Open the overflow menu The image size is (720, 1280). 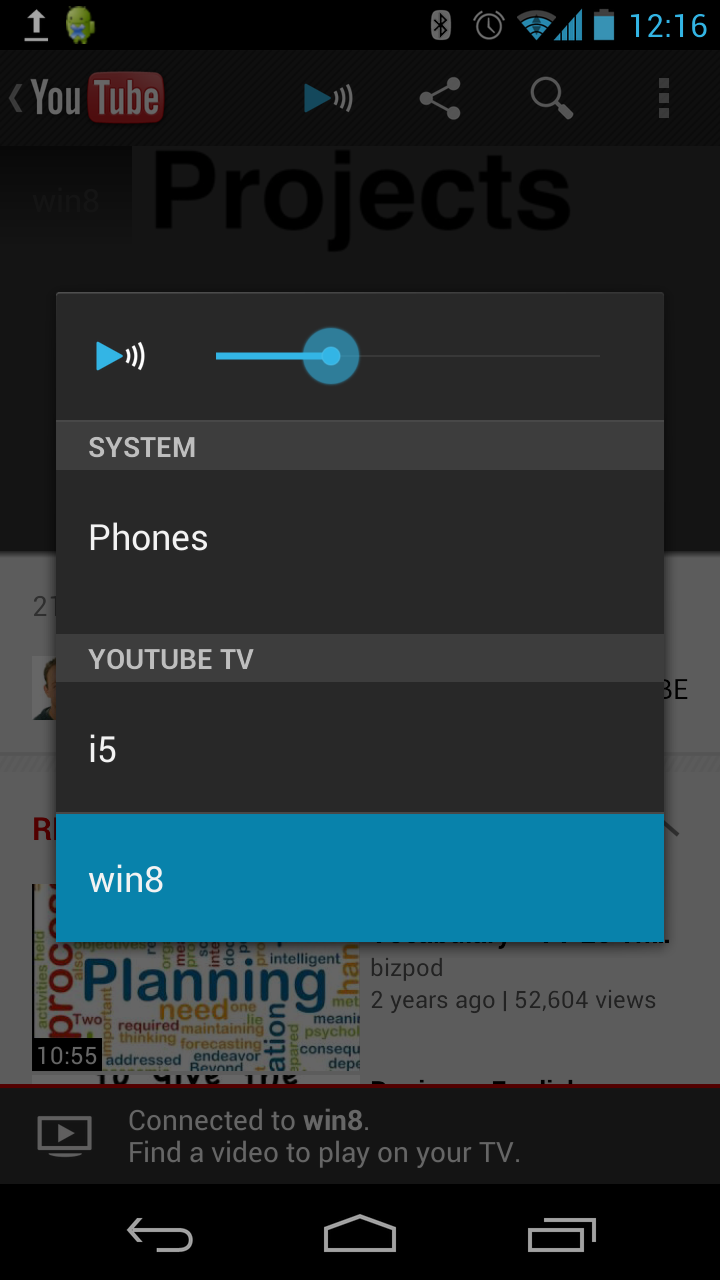pyautogui.click(x=663, y=98)
